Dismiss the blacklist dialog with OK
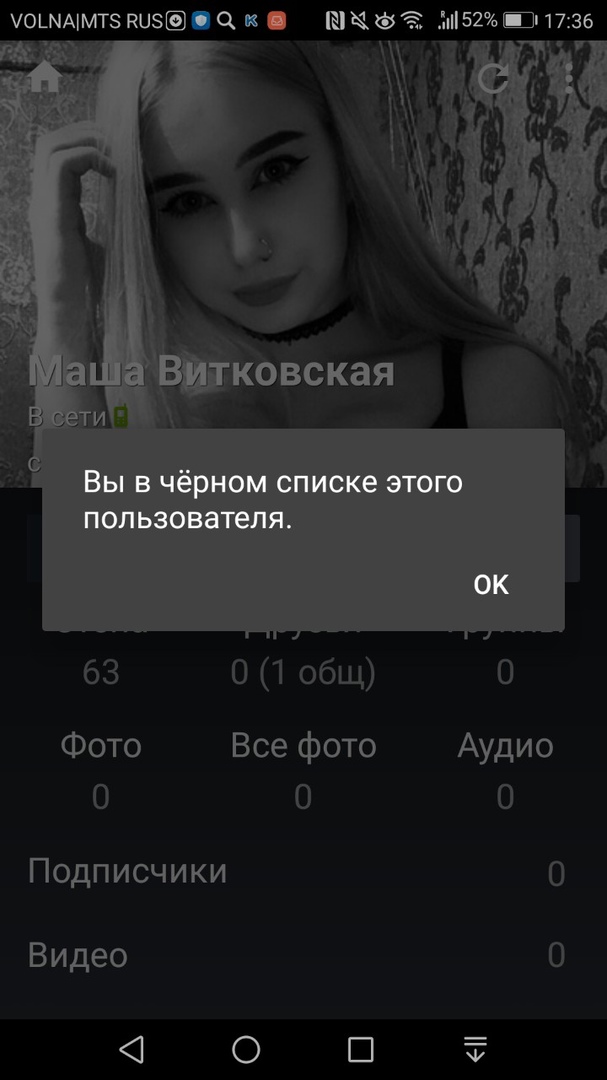This screenshot has width=607, height=1080. point(490,585)
